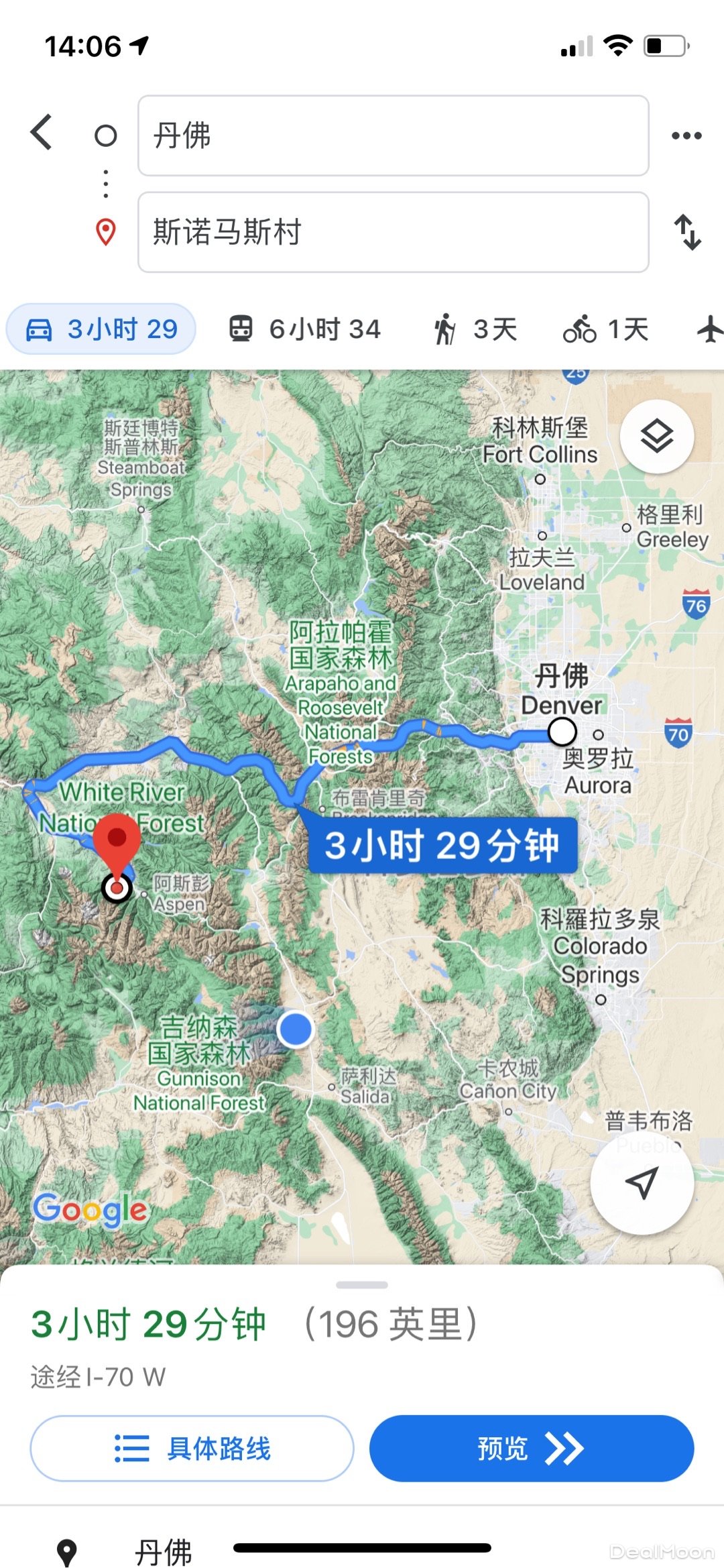The height and width of the screenshot is (1568, 724).
Task: Go back from the directions screen
Action: 42,132
